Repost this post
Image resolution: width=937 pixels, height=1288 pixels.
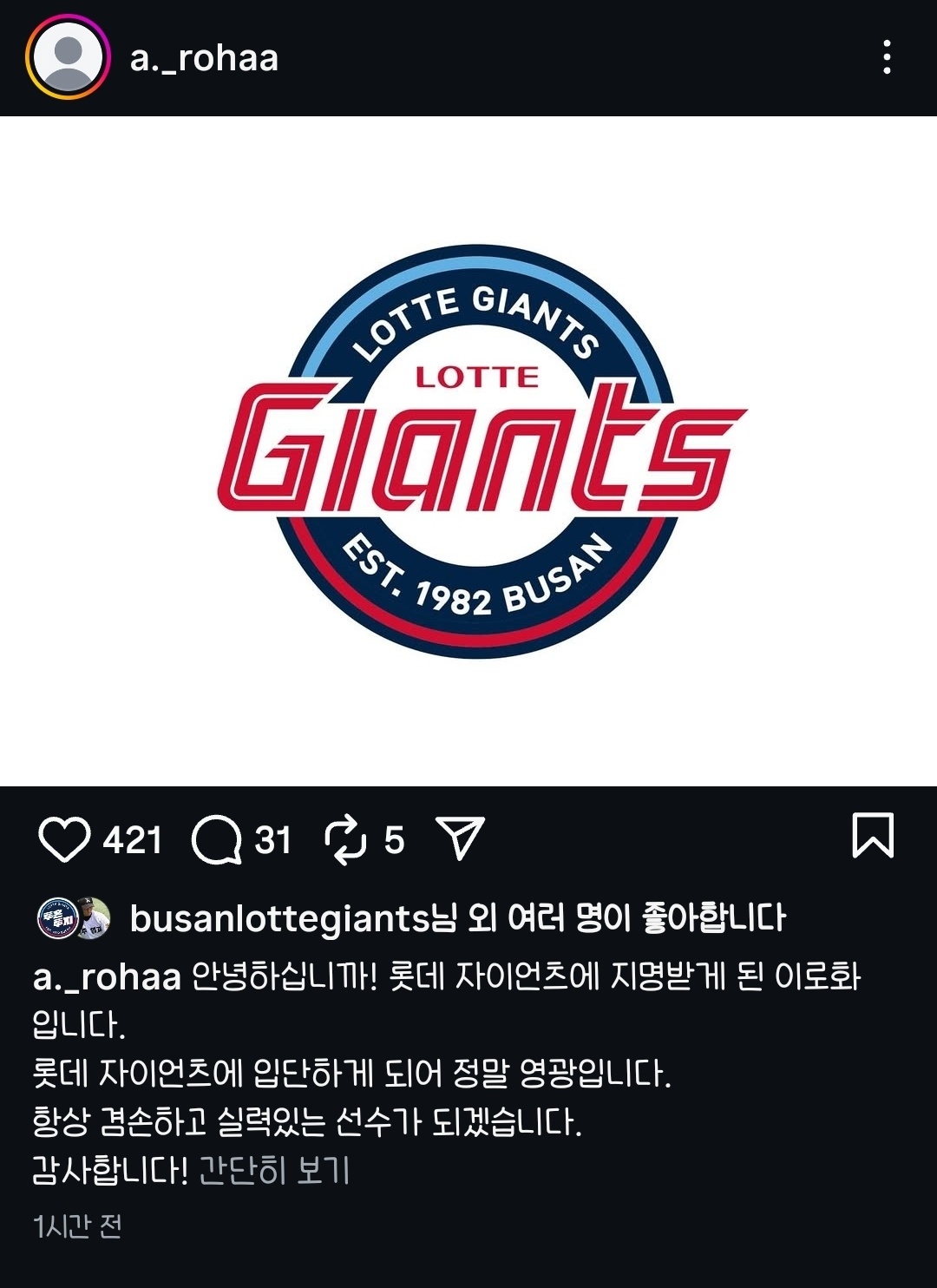(x=345, y=839)
